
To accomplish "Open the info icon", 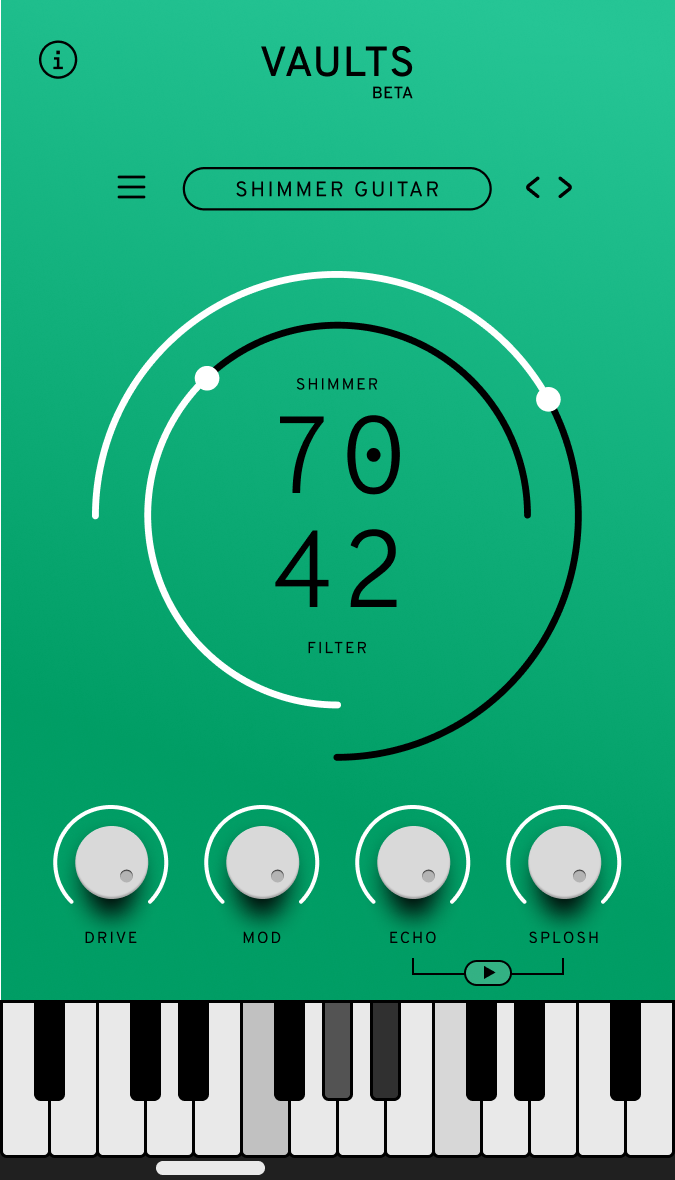I will coord(58,59).
